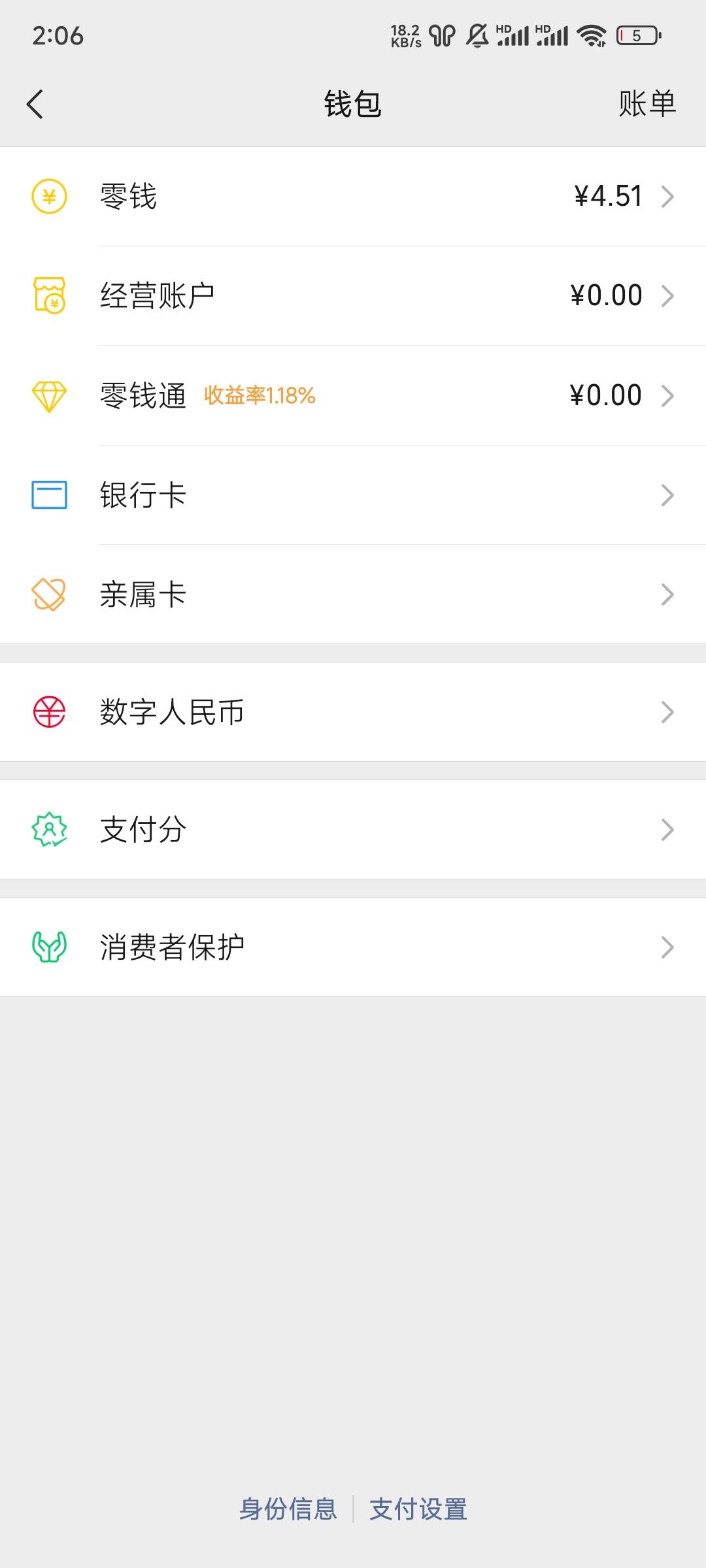Open 账单 in the top right
The width and height of the screenshot is (706, 1568).
[x=647, y=104]
